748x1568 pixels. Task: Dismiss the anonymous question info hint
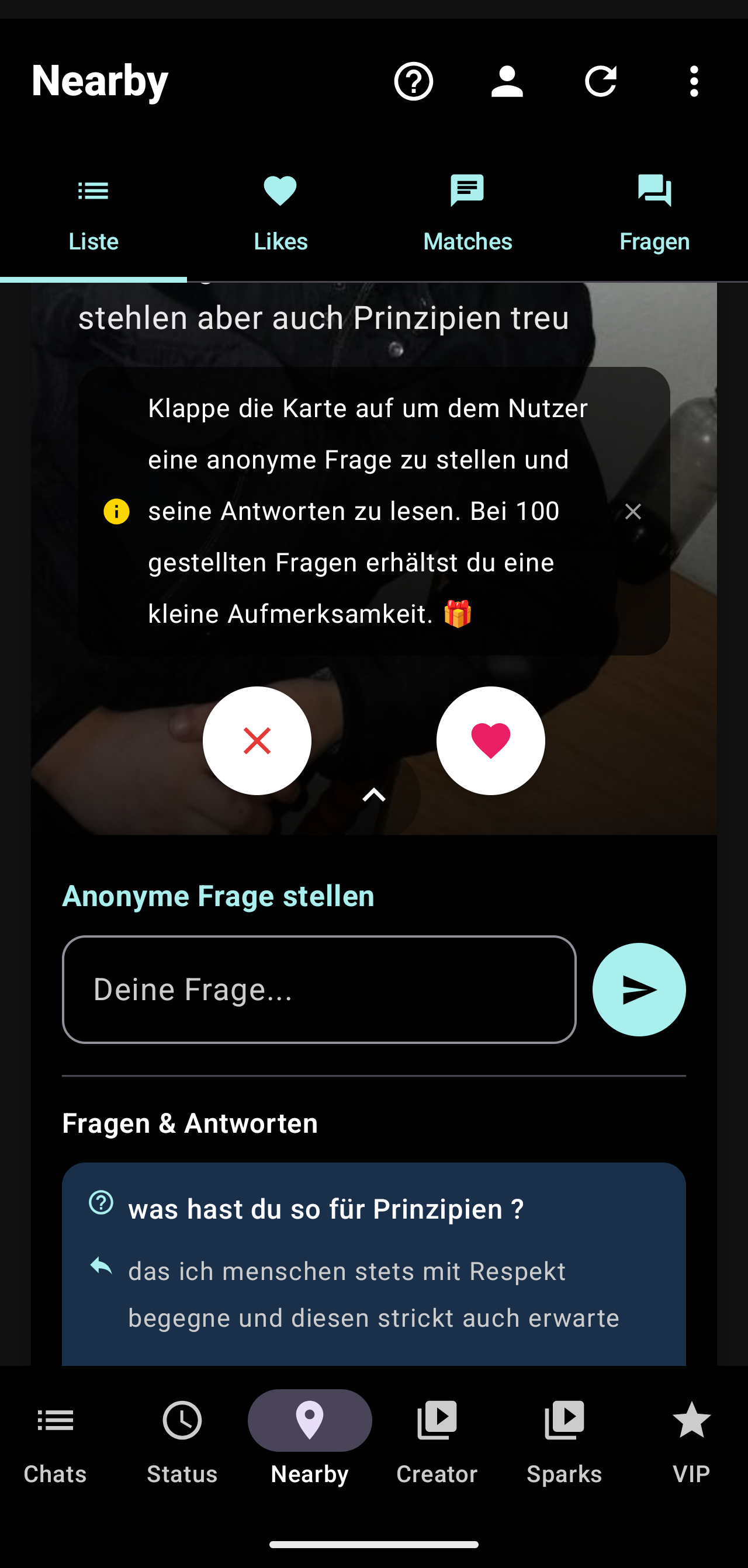point(633,511)
